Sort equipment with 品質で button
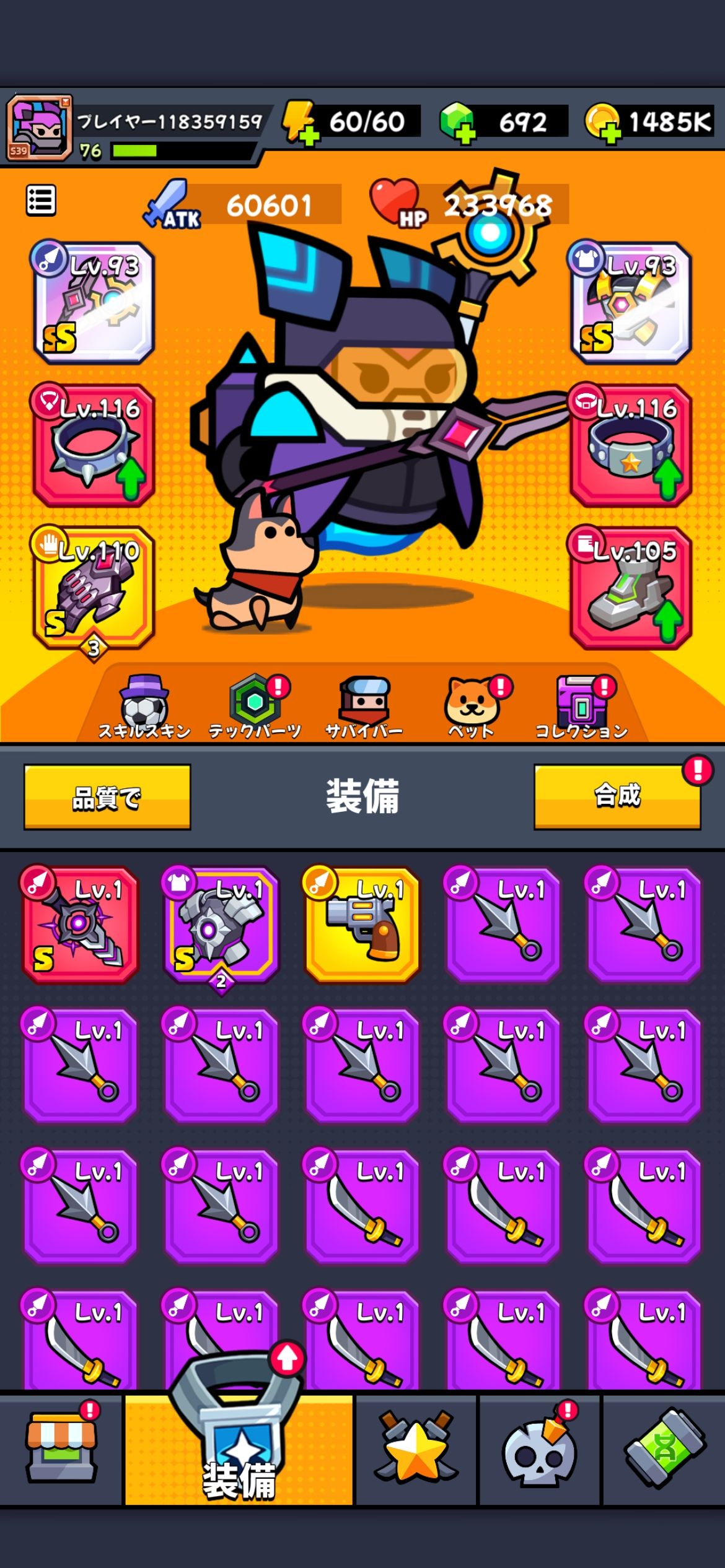Image resolution: width=725 pixels, height=1568 pixels. point(107,797)
